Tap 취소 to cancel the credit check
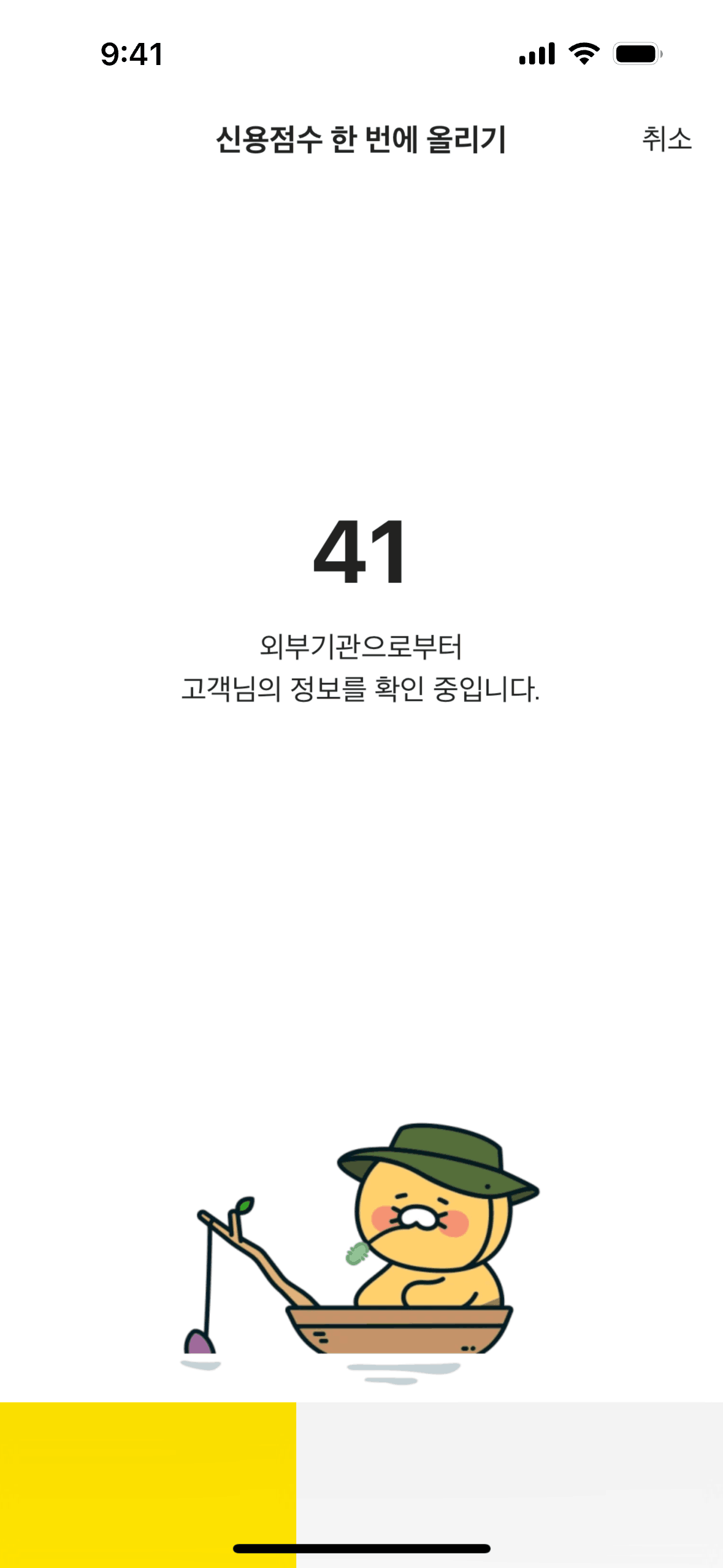The image size is (723, 1568). pos(667,139)
